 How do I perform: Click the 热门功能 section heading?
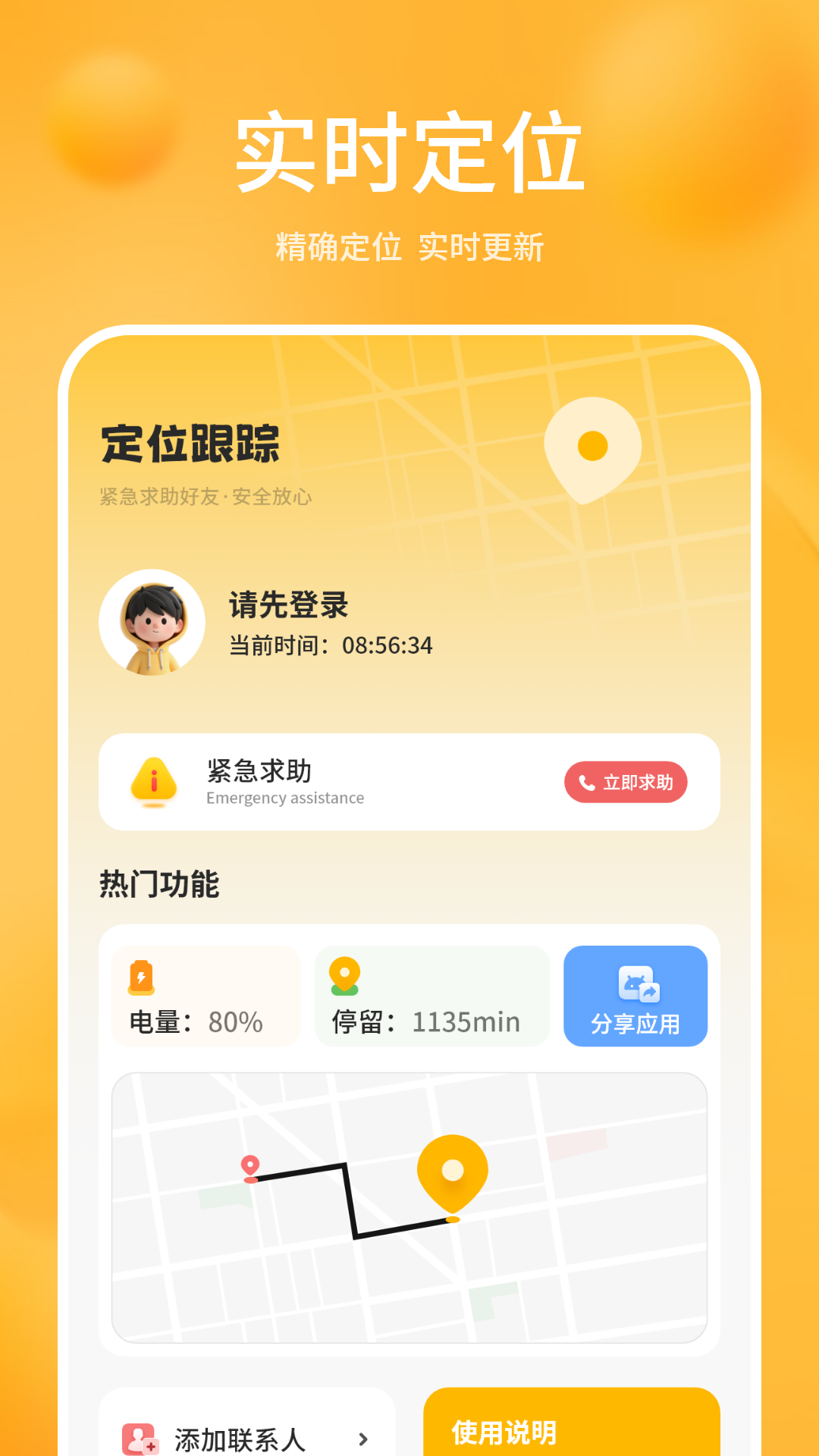157,882
